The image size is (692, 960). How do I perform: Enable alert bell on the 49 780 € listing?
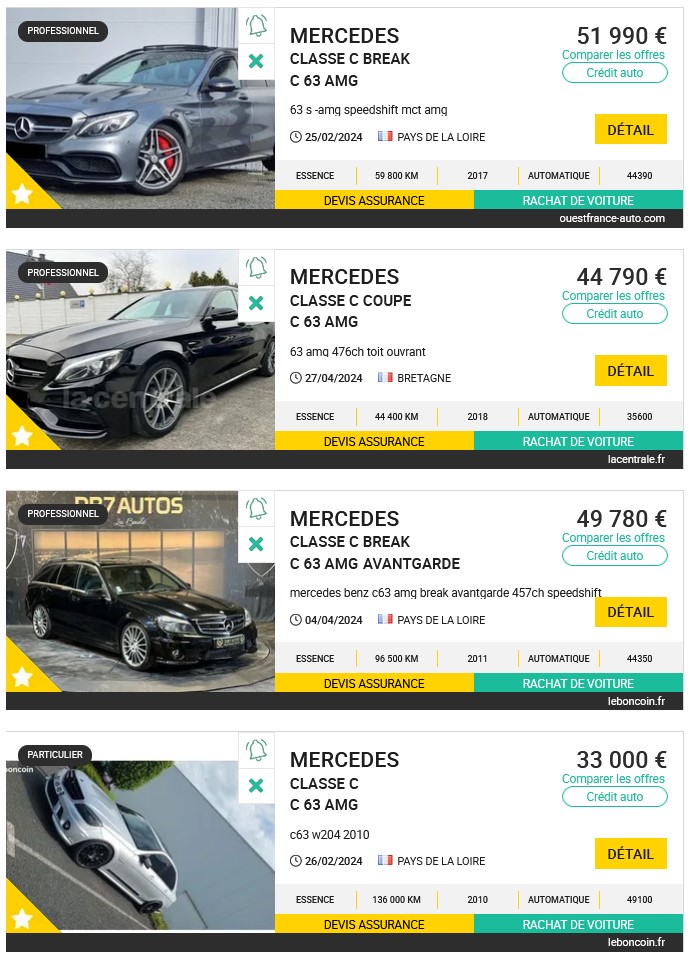coord(257,508)
